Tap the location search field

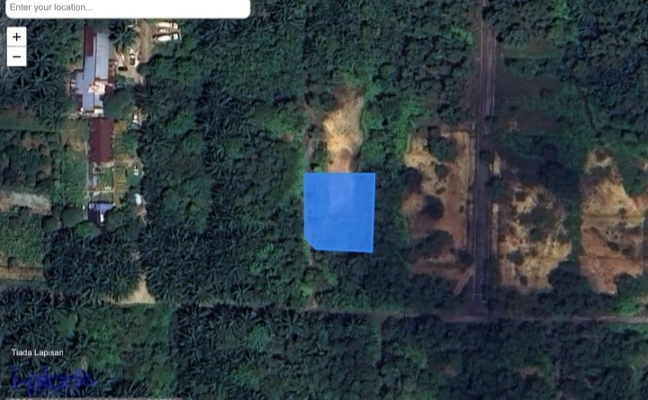click(x=124, y=8)
